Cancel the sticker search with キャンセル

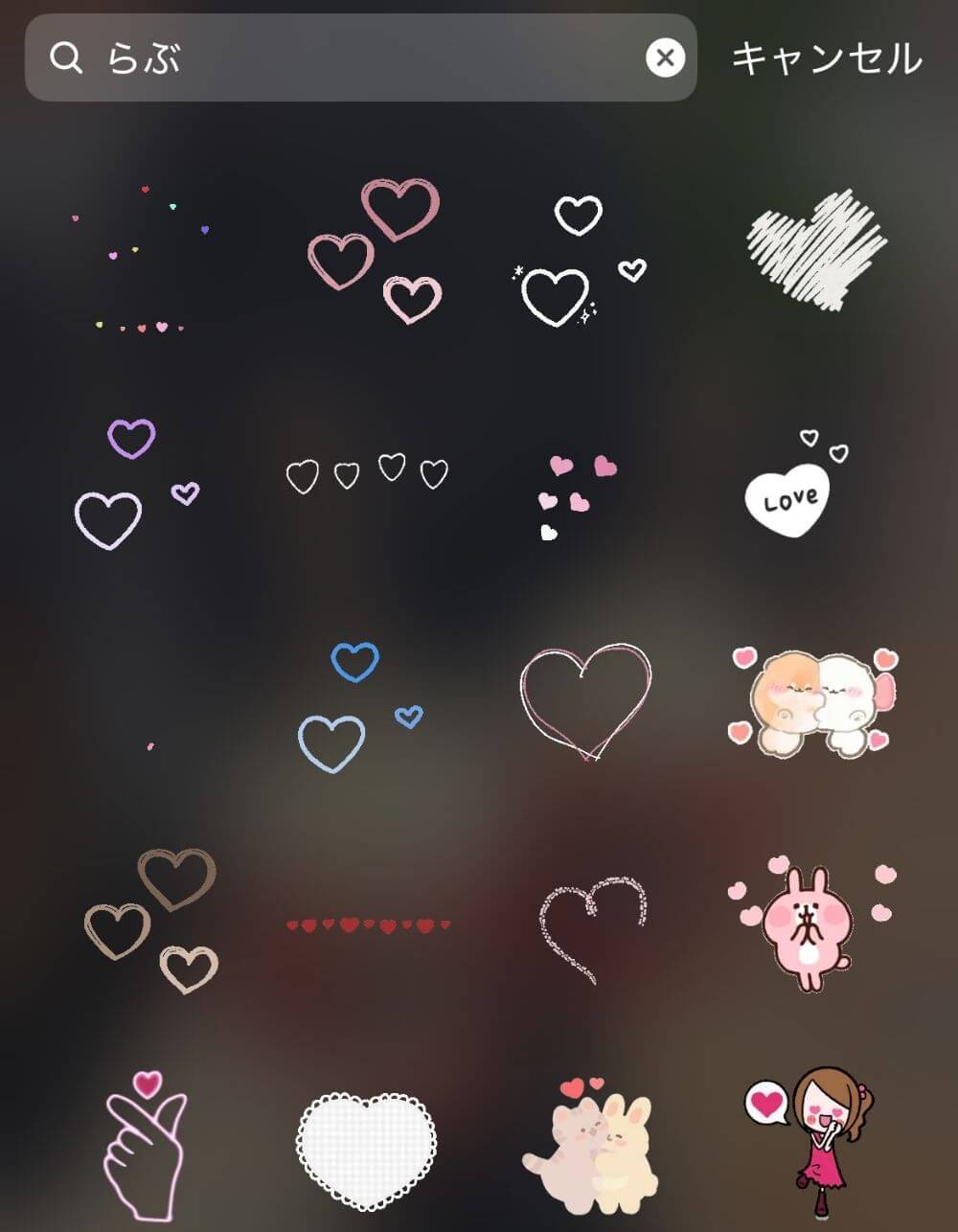point(826,58)
